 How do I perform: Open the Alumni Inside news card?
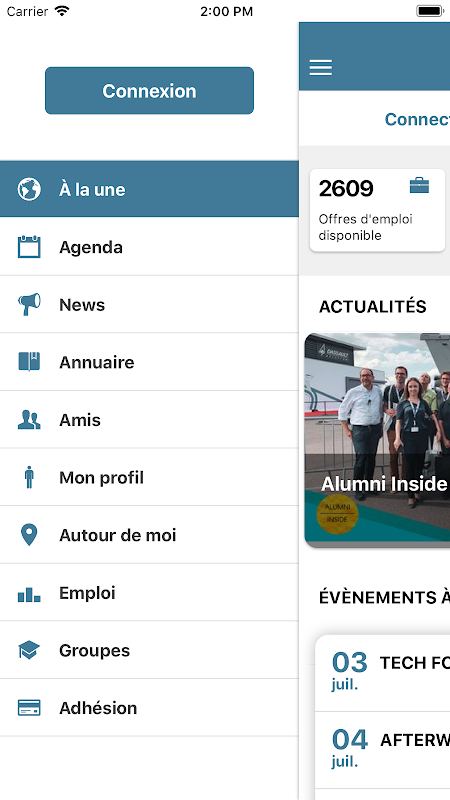(377, 440)
